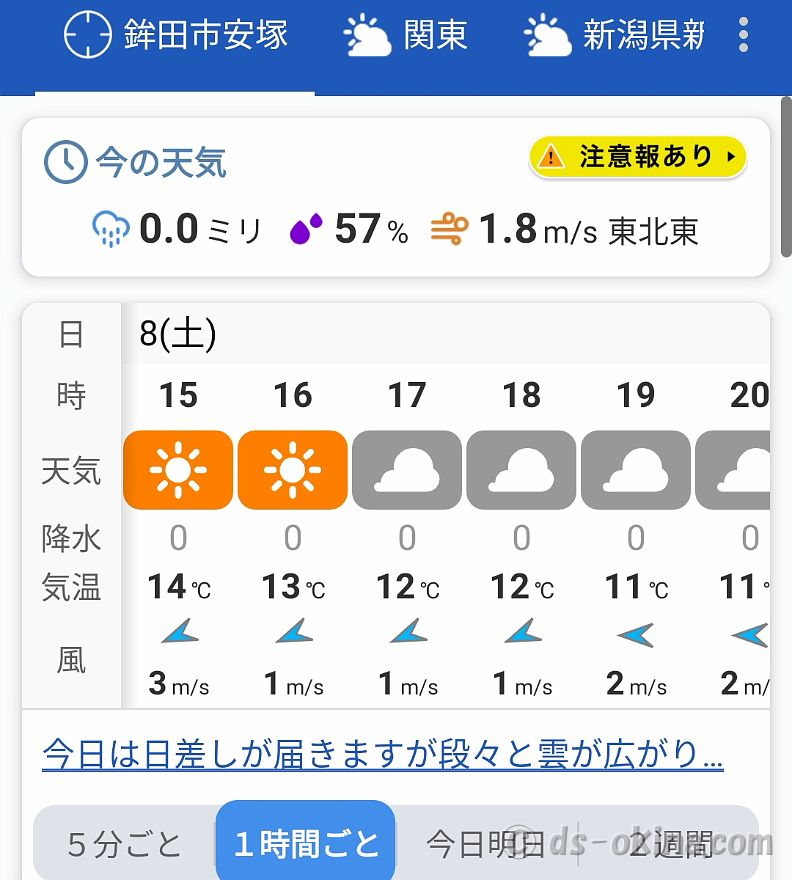Switch to the 関東 tab

pos(406,35)
